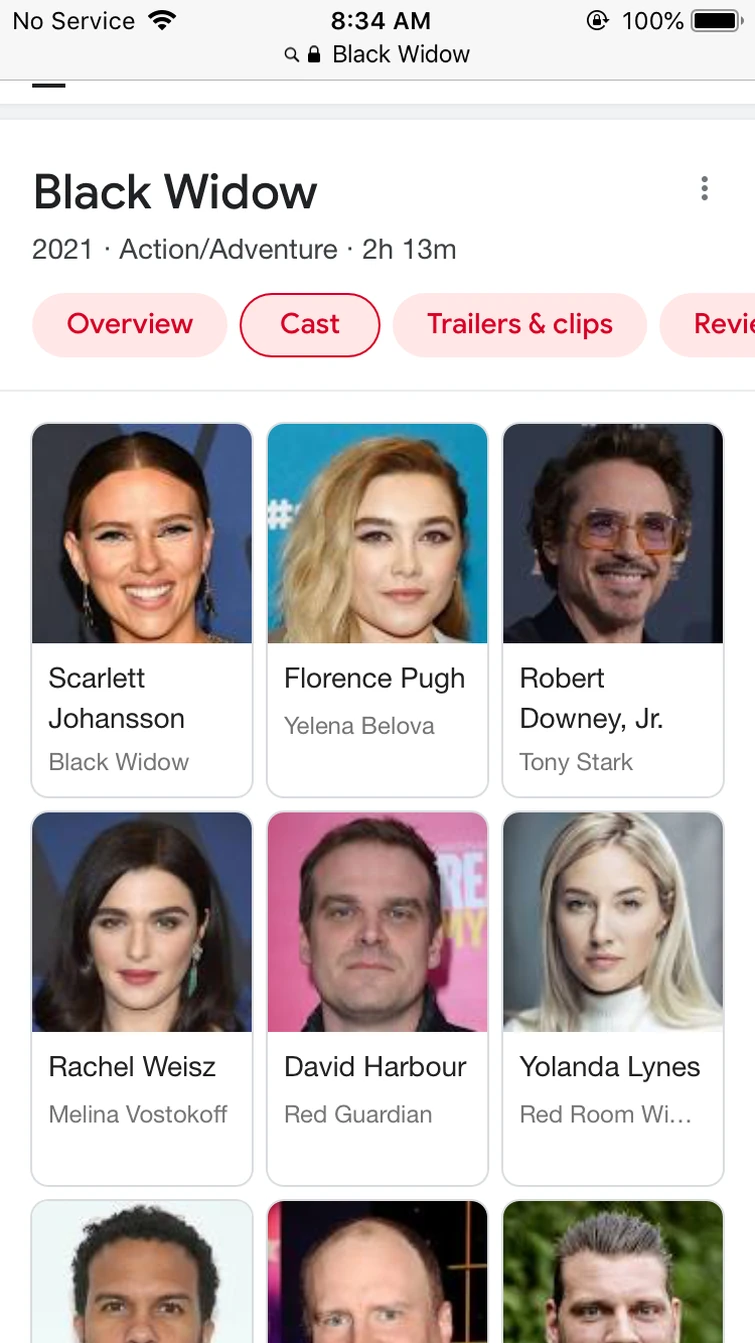Viewport: 755px width, 1343px height.
Task: Open the Rachel Weisz cast card
Action: coord(141,997)
